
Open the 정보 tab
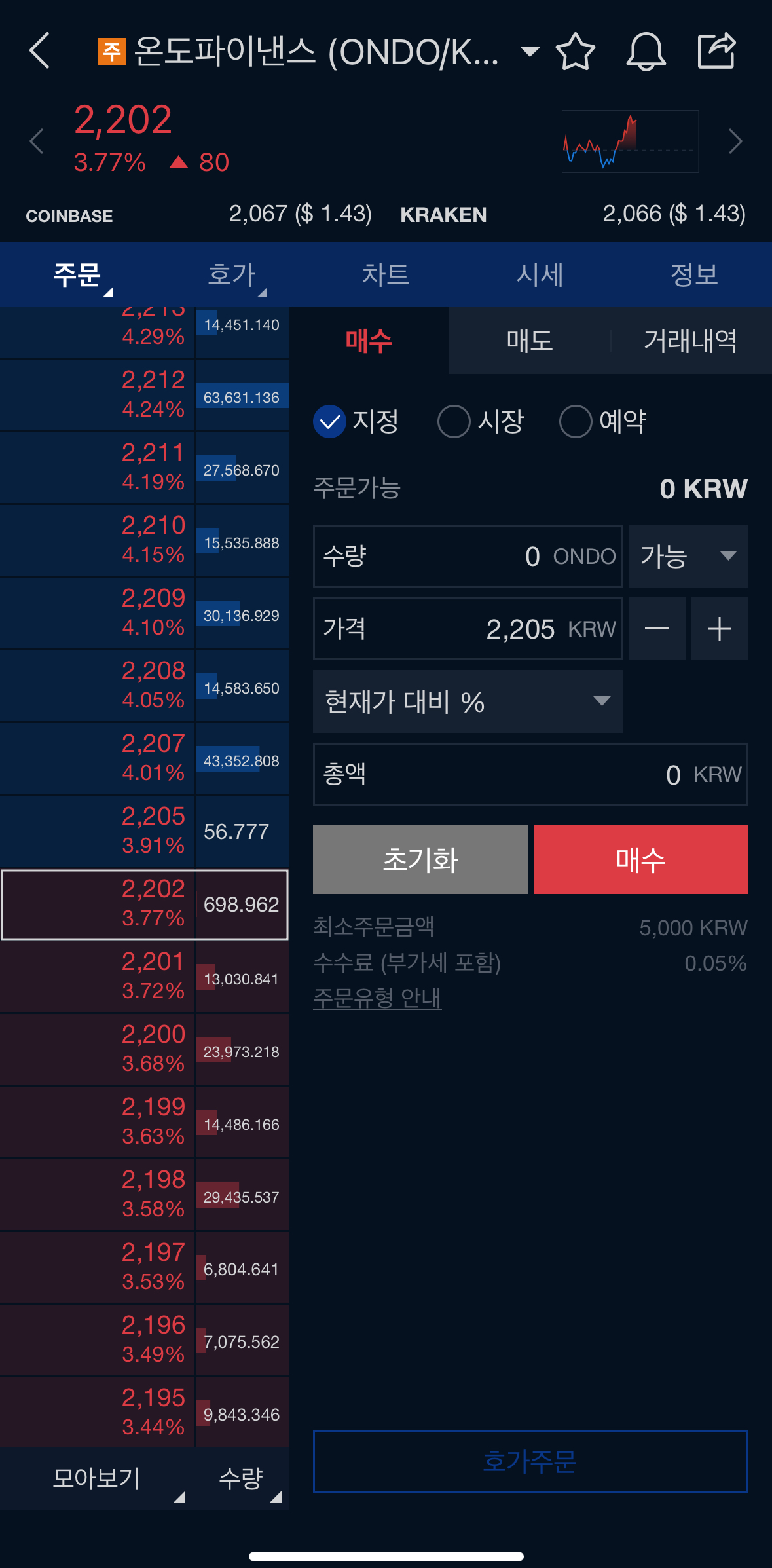(694, 274)
